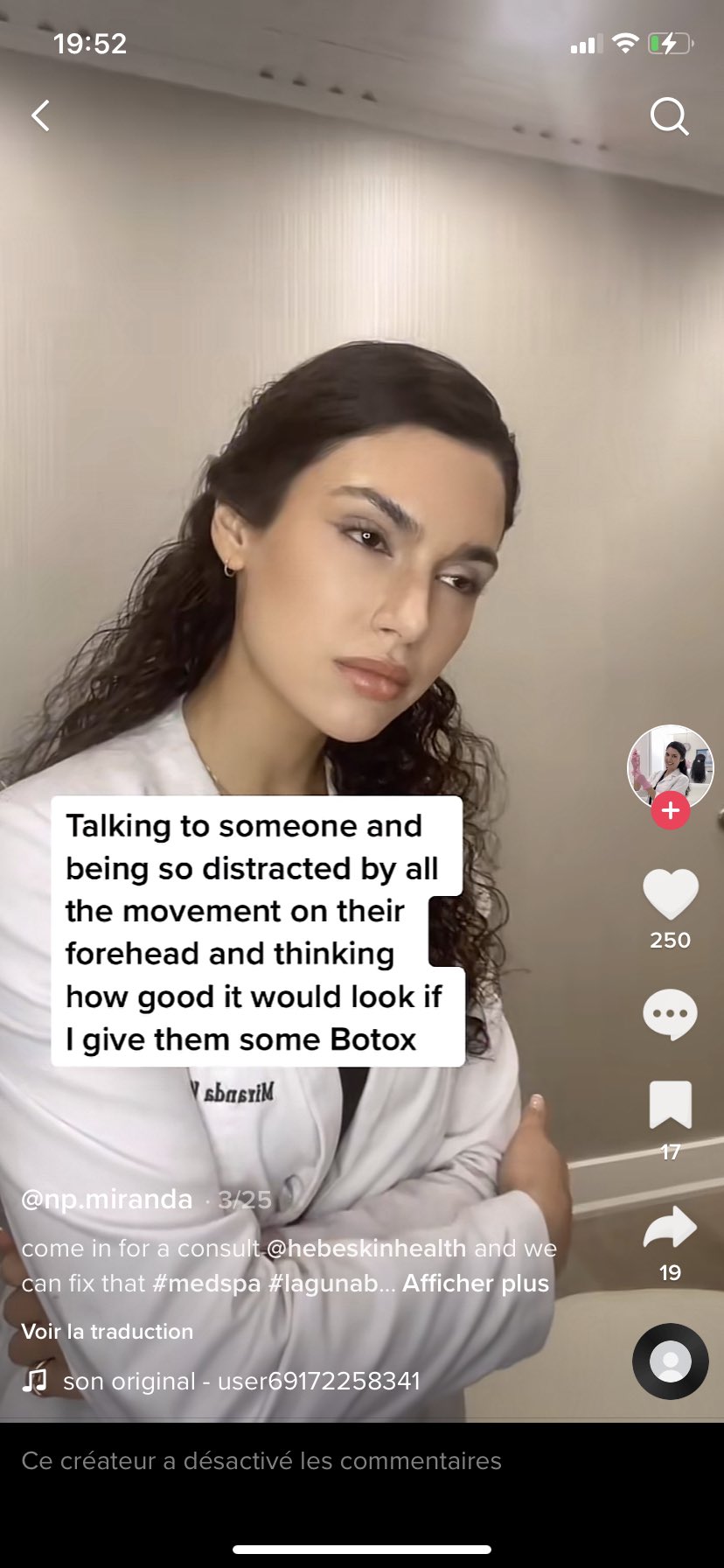Like this video with the heart icon

671,893
